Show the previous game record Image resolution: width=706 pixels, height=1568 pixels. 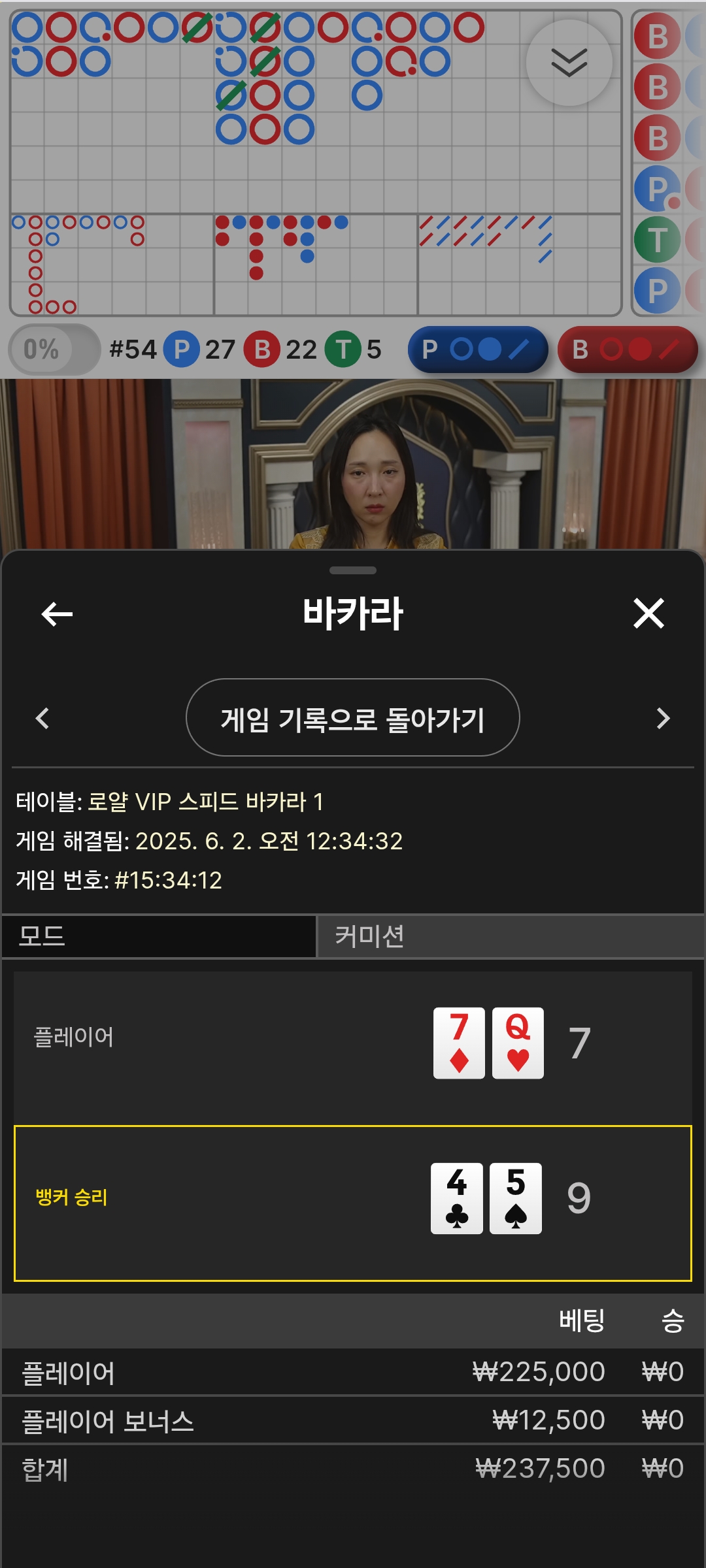42,718
